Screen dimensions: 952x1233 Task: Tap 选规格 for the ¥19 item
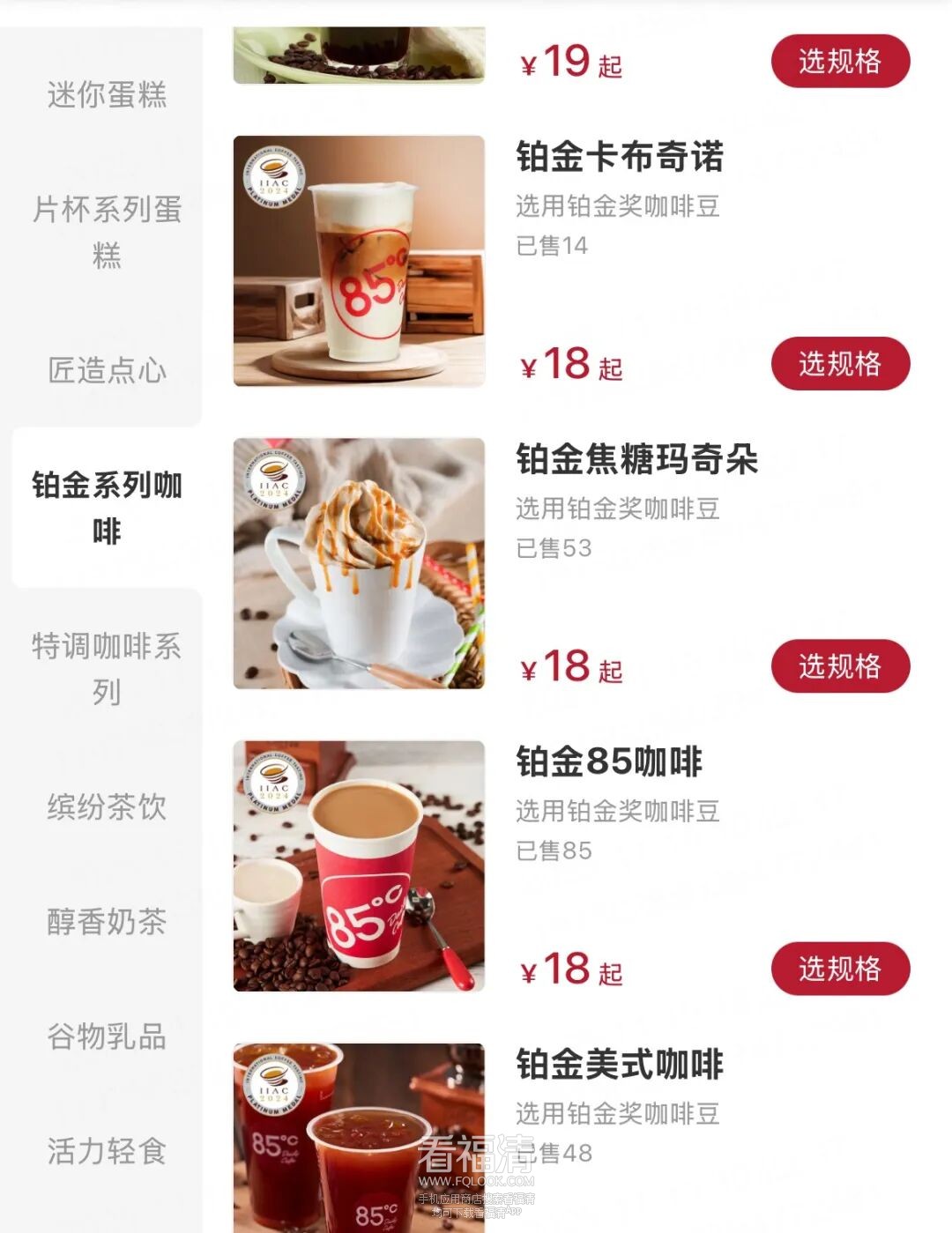[x=839, y=61]
